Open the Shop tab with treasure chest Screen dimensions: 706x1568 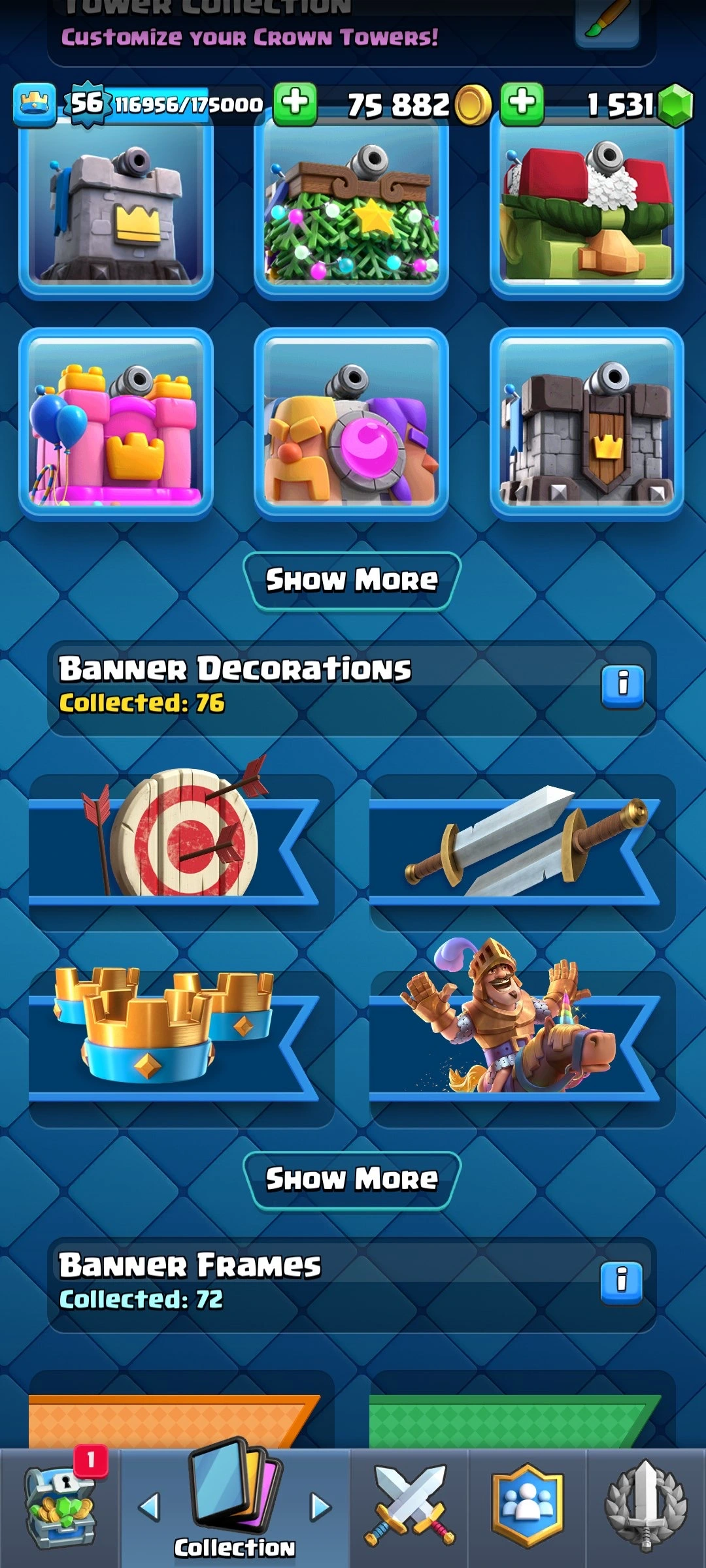pyautogui.click(x=60, y=1509)
